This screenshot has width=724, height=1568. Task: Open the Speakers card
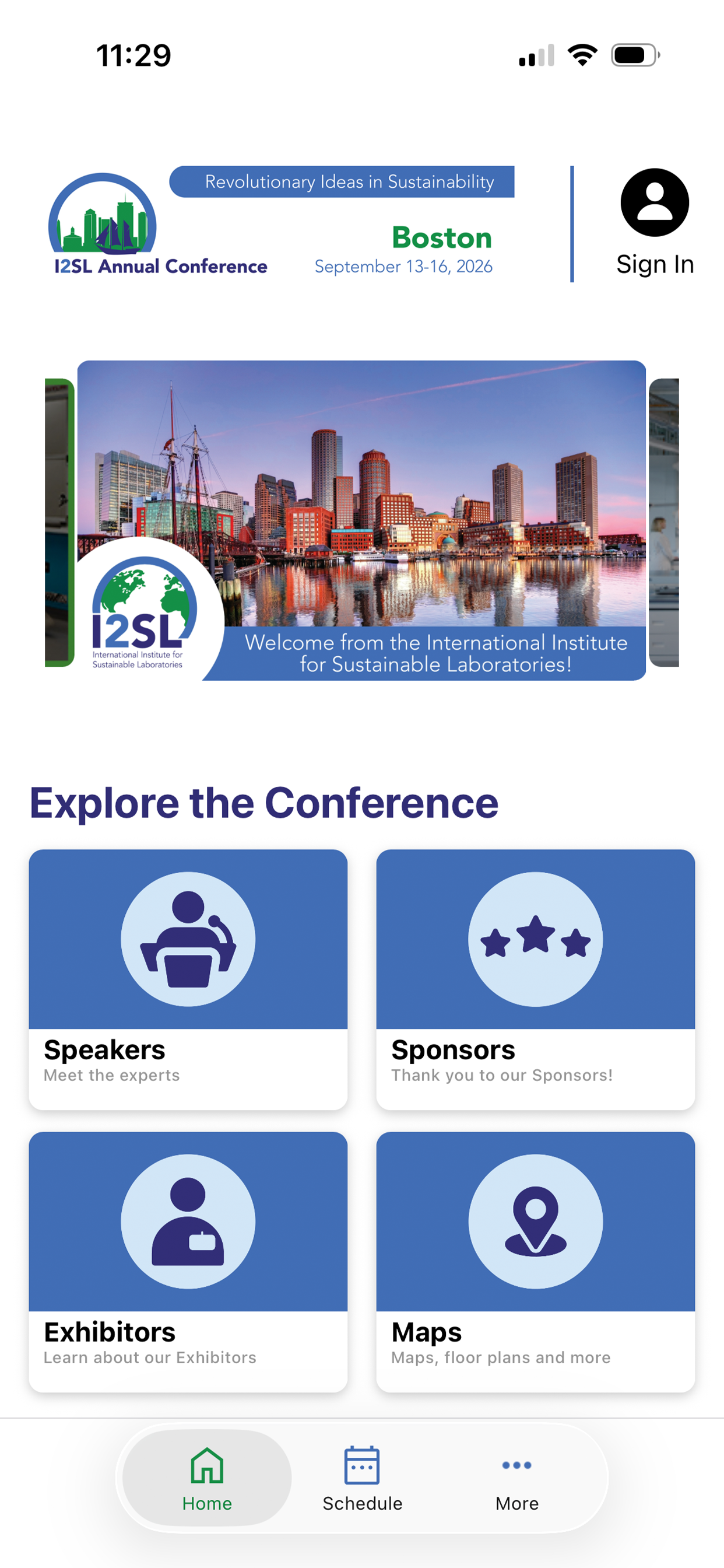188,979
